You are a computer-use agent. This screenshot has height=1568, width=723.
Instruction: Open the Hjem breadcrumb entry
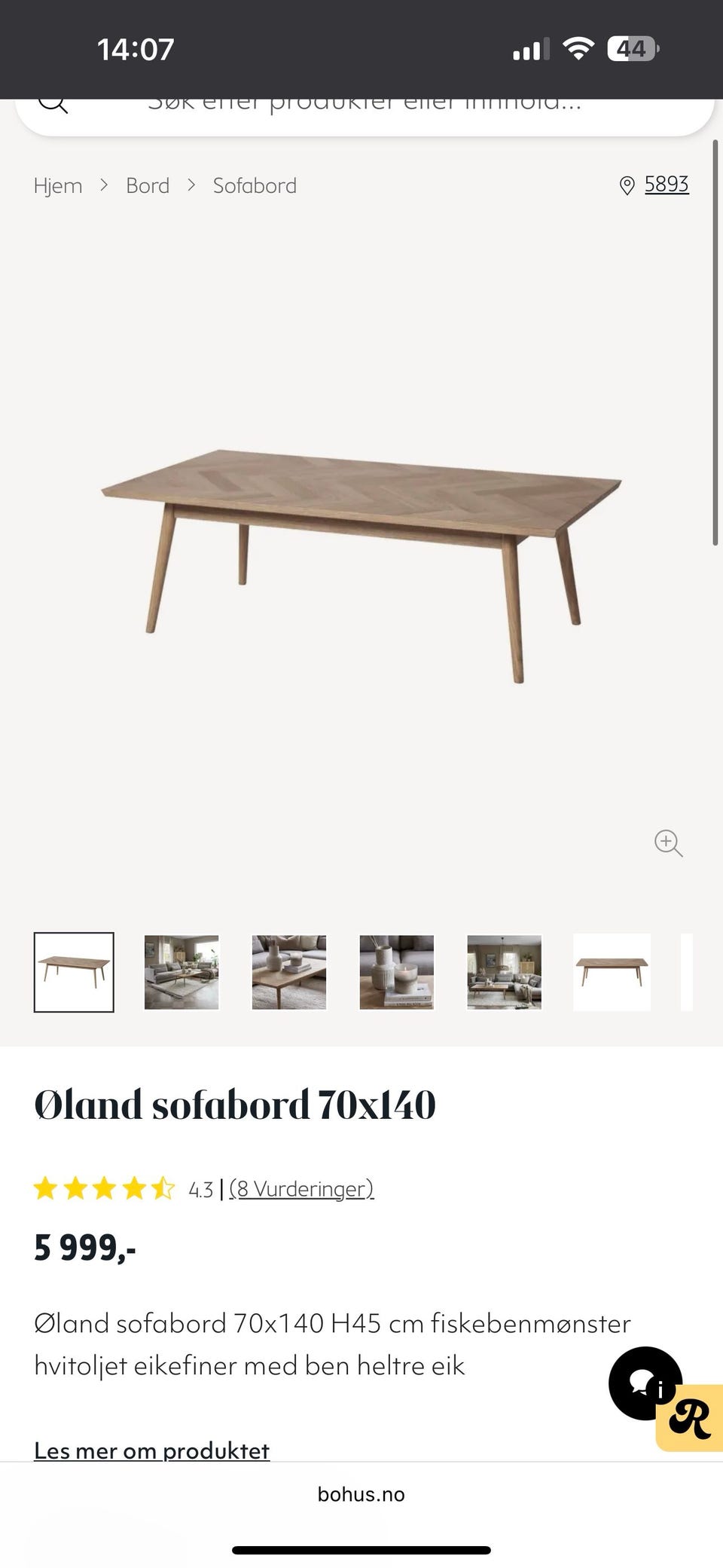click(x=59, y=185)
